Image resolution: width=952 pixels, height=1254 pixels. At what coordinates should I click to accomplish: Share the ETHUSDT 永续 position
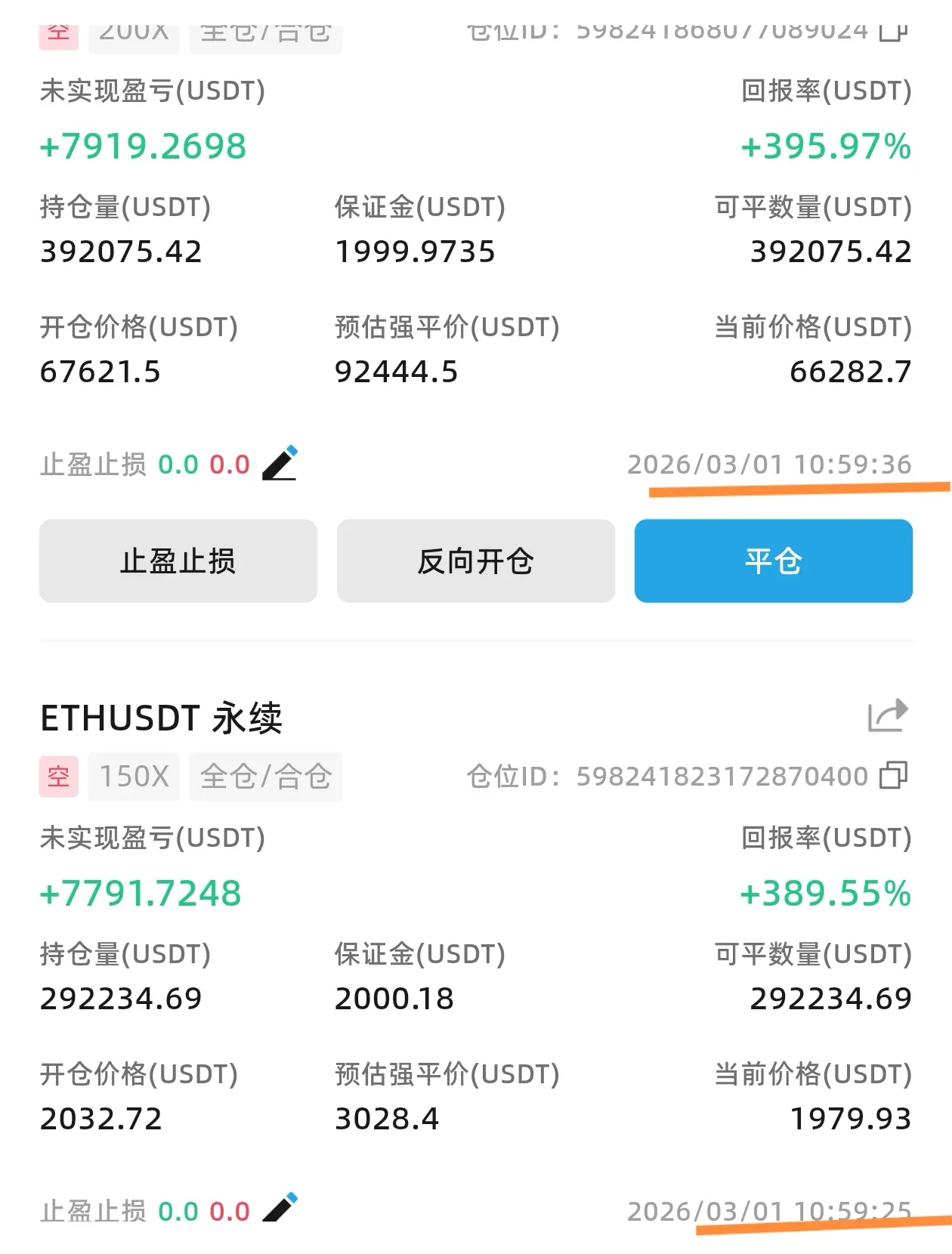[887, 715]
